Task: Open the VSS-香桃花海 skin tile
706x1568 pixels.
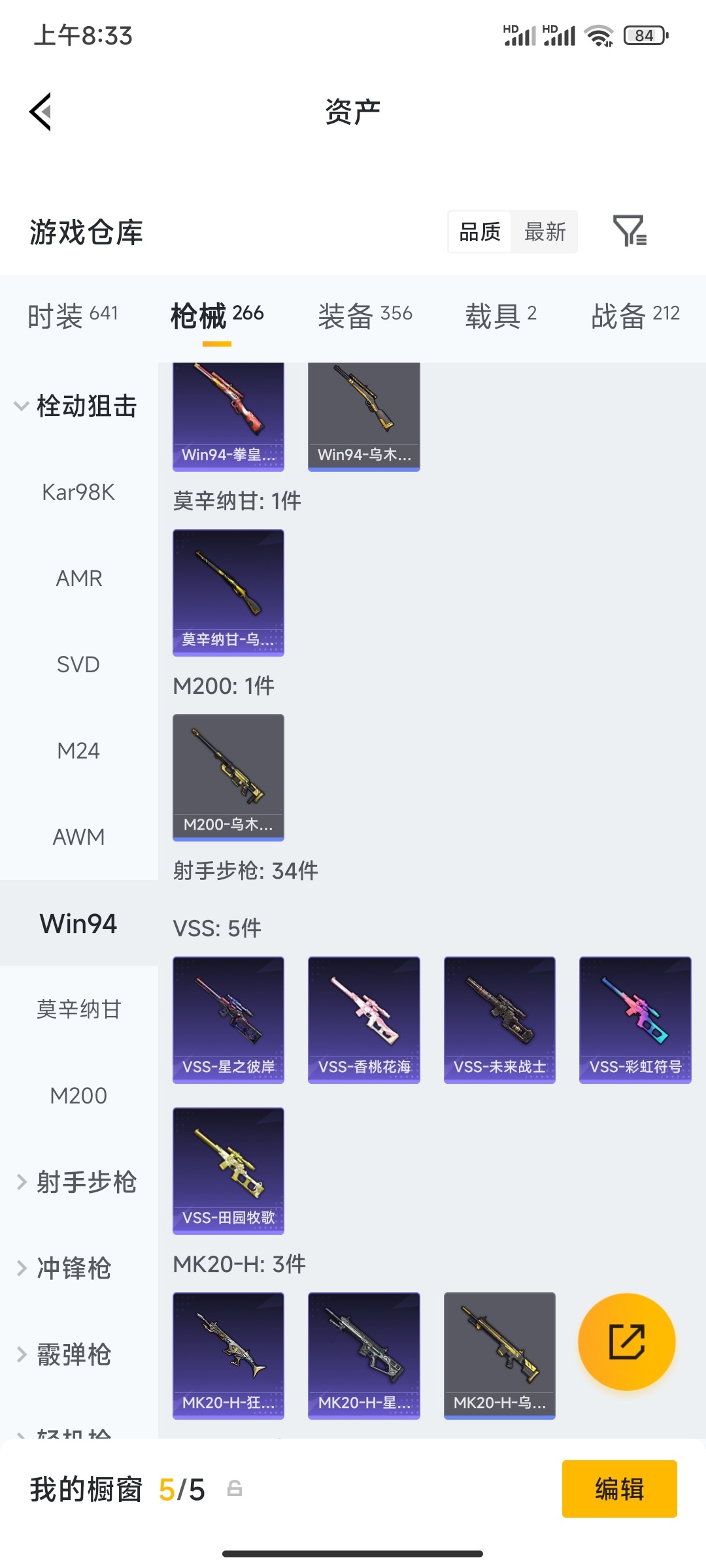Action: [364, 1020]
